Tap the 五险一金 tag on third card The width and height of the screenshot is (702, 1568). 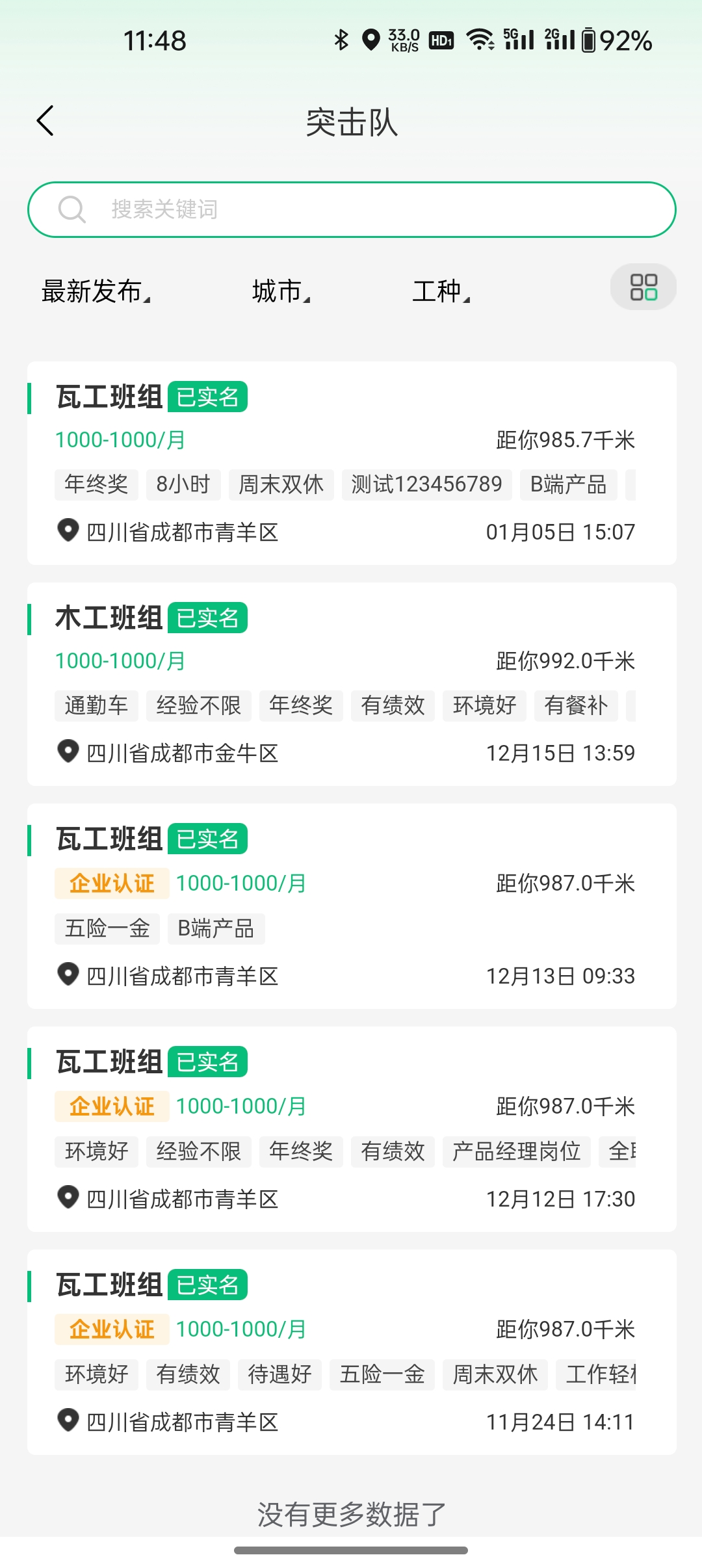(x=107, y=930)
